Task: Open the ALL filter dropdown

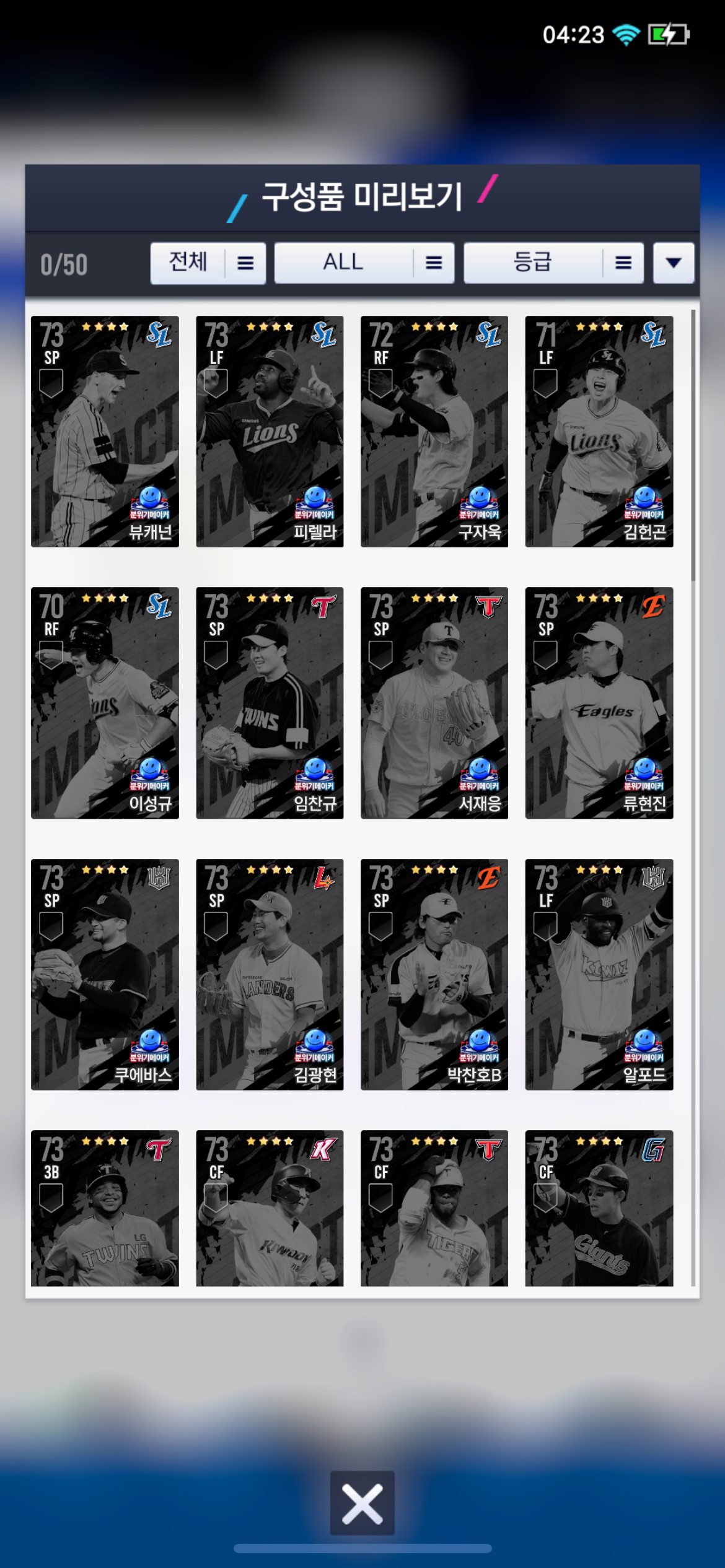Action: [364, 263]
